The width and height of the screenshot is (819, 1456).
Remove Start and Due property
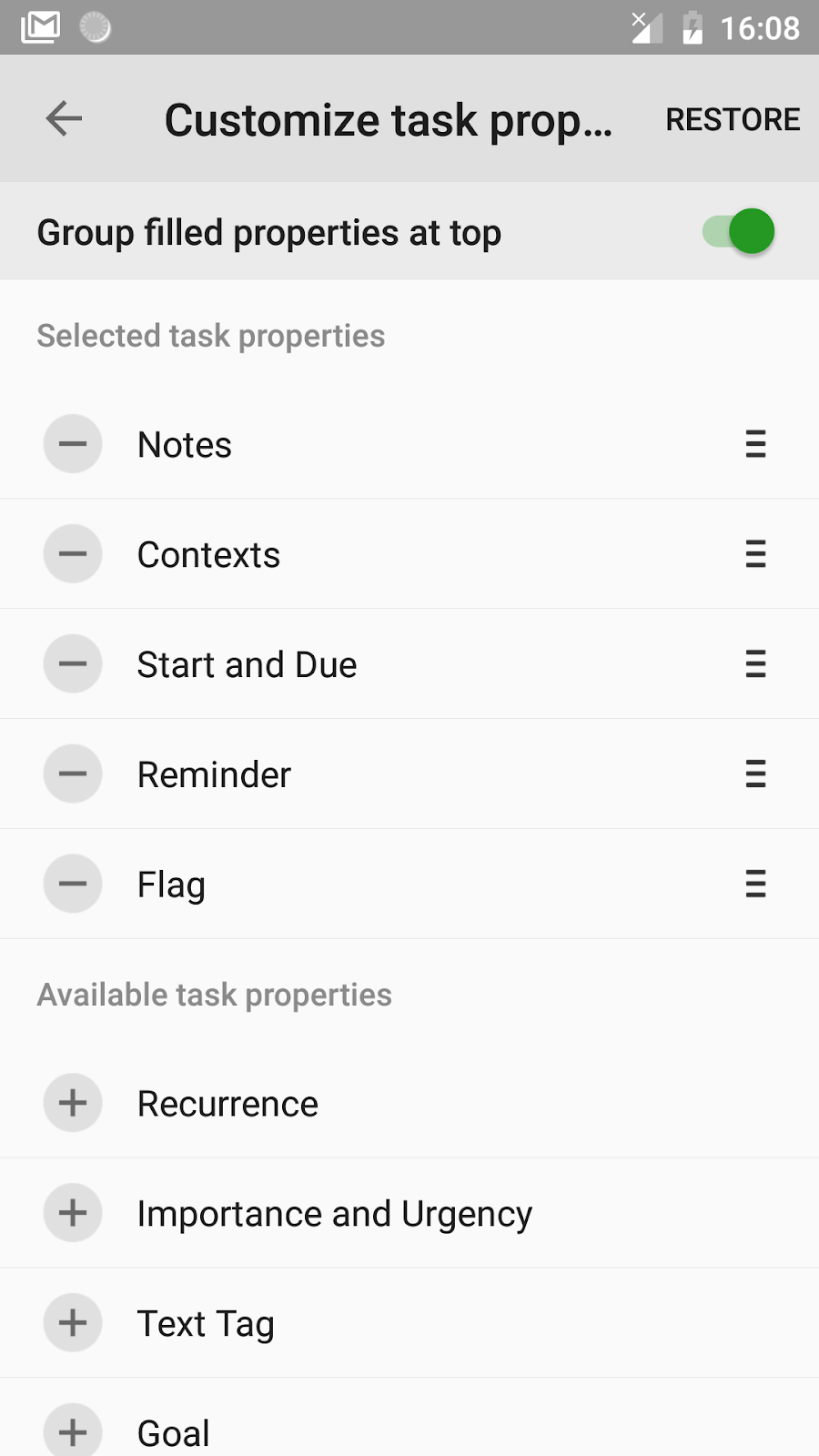click(73, 664)
